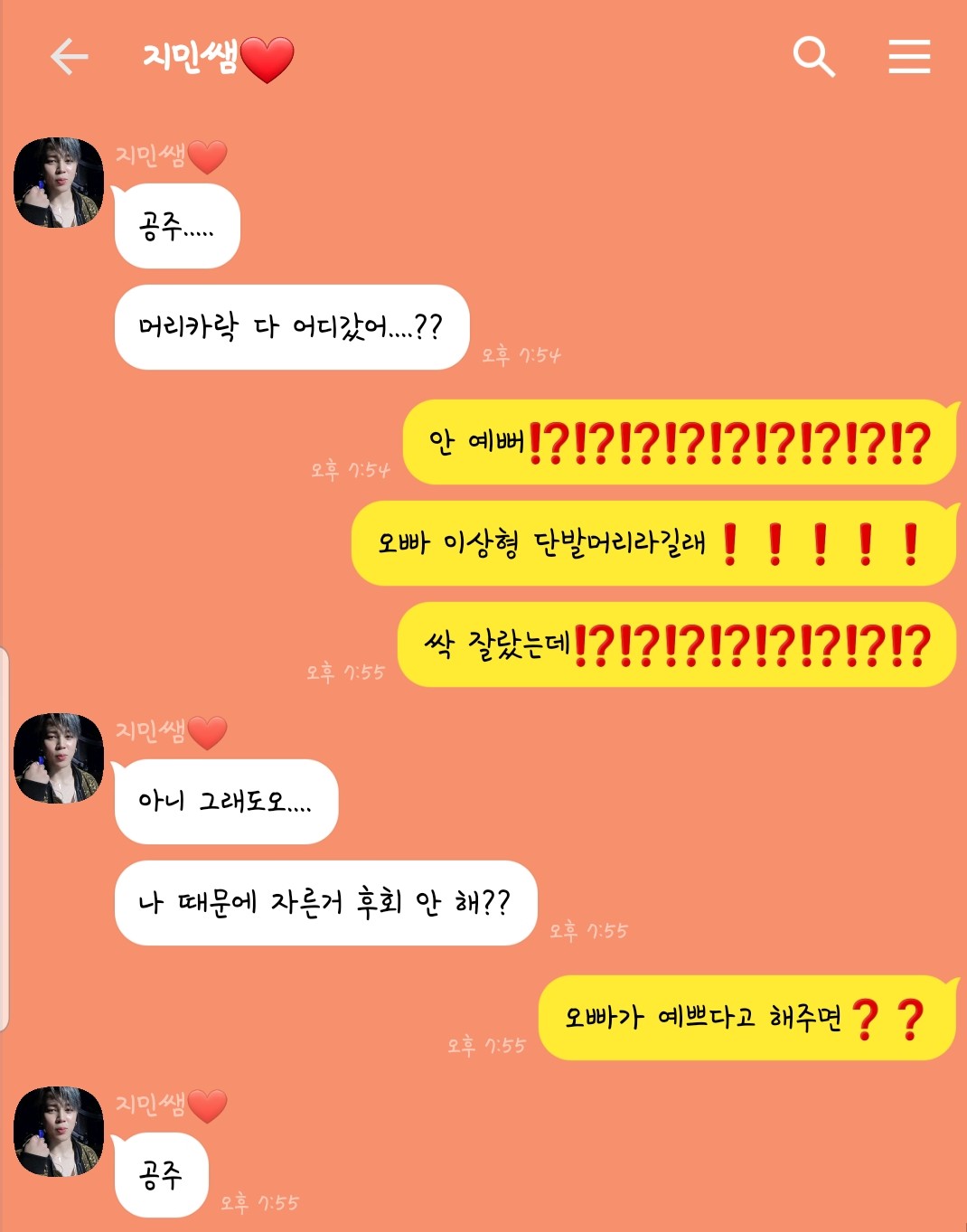967x1232 pixels.
Task: Open the chat room hamburger menu
Action: (908, 57)
